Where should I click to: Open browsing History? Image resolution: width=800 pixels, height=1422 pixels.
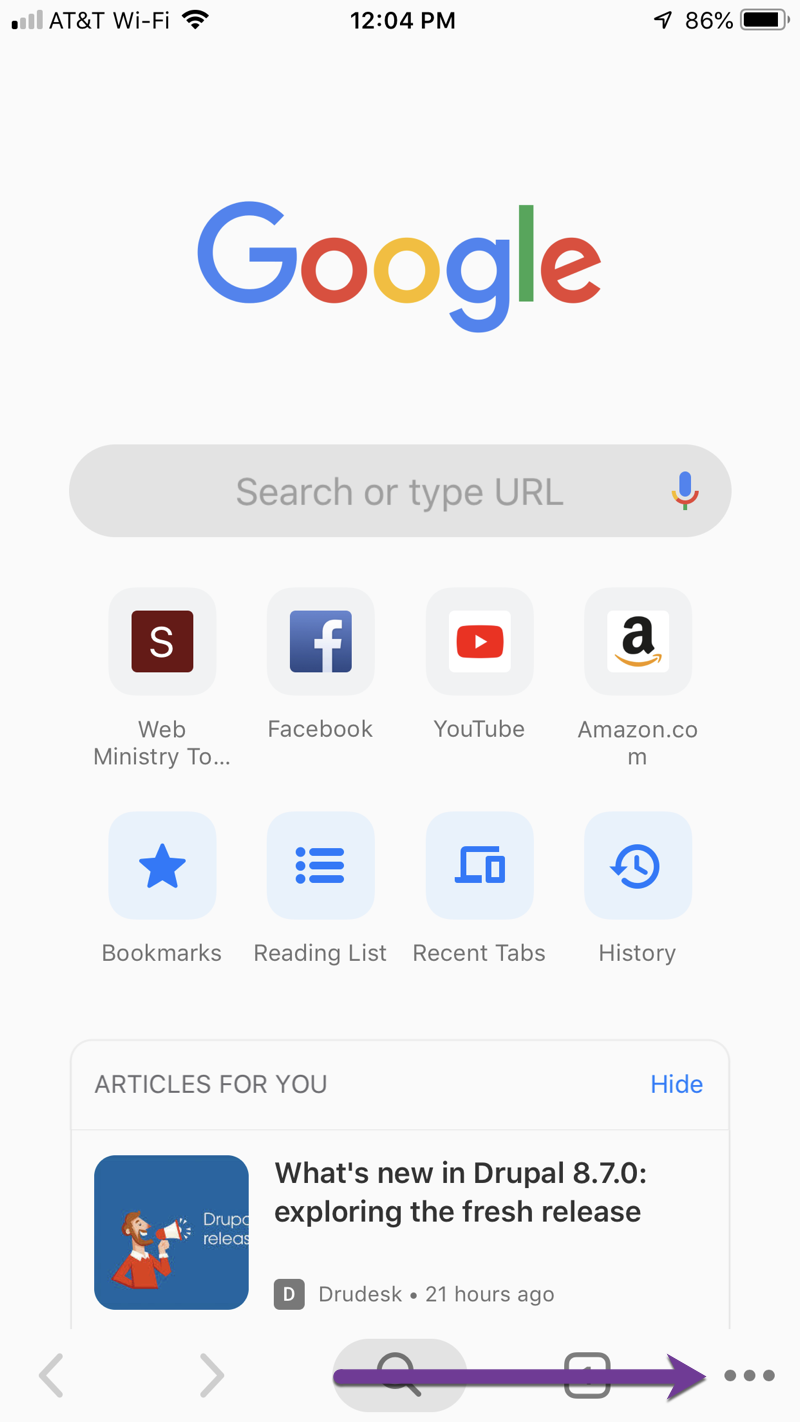[x=637, y=865]
